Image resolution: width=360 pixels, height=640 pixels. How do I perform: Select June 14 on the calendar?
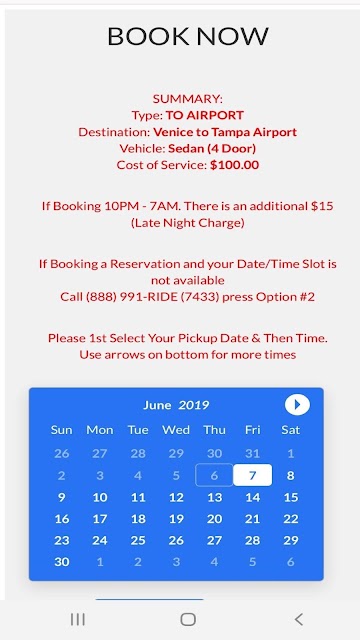point(252,497)
